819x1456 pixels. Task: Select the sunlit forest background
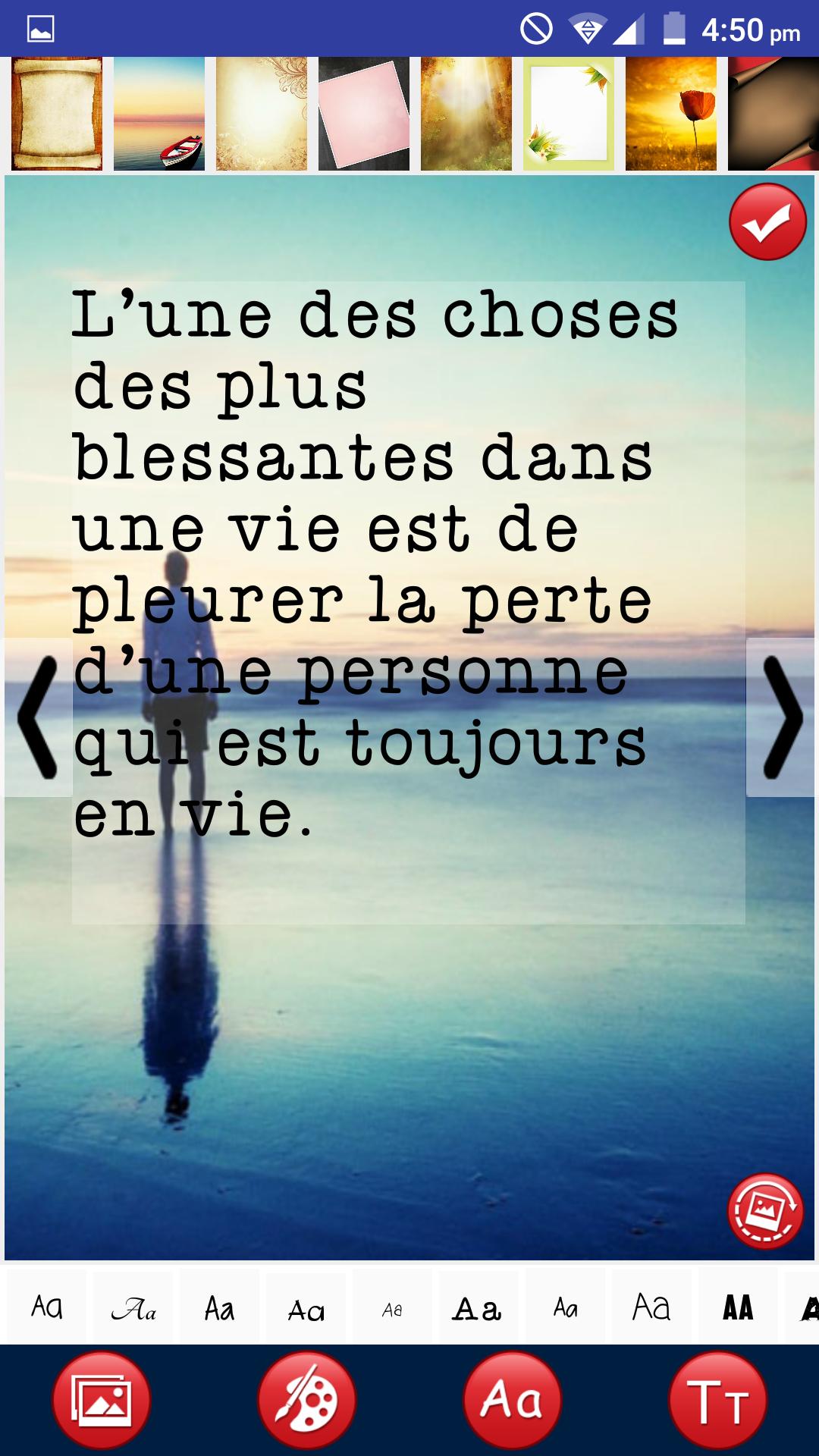coord(466,114)
